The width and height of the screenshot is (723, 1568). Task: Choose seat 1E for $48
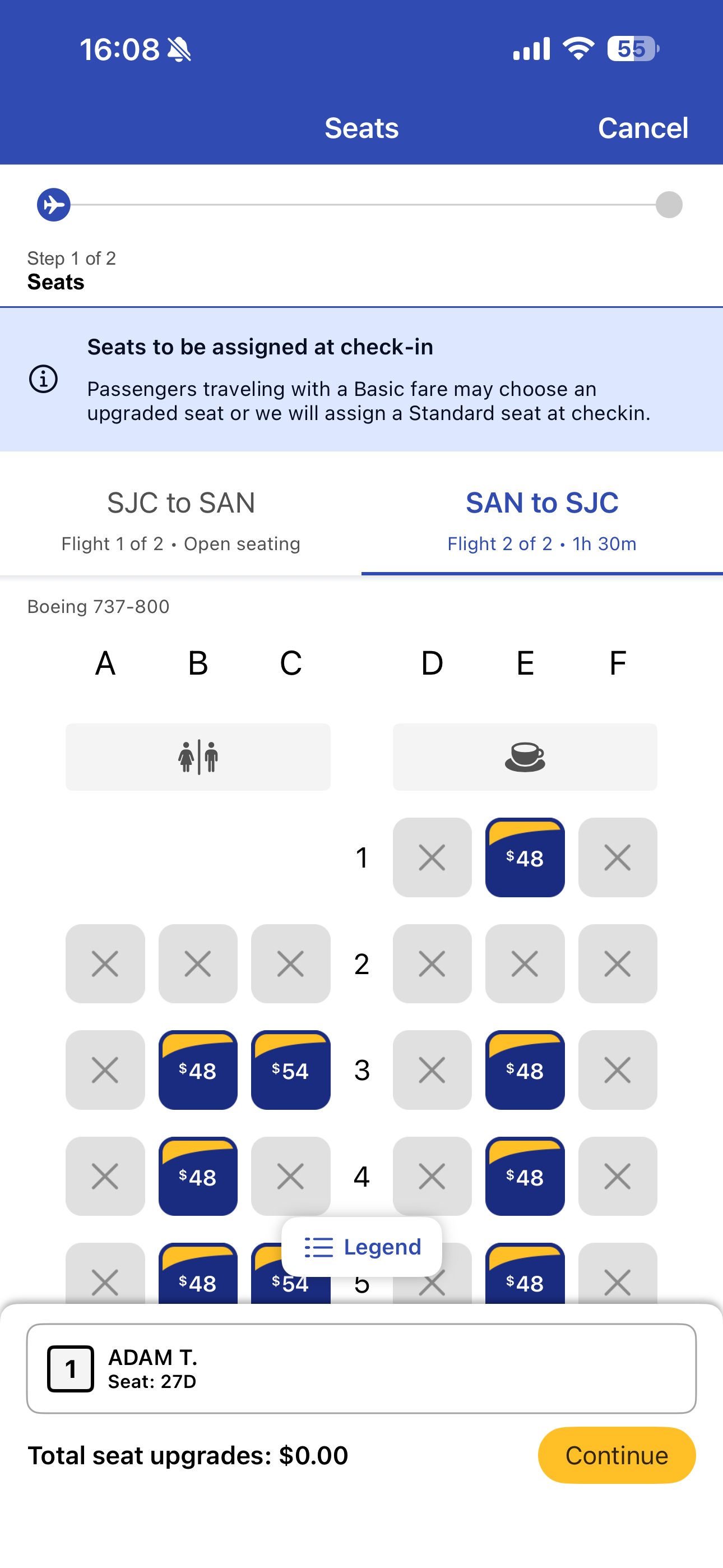[x=525, y=857]
